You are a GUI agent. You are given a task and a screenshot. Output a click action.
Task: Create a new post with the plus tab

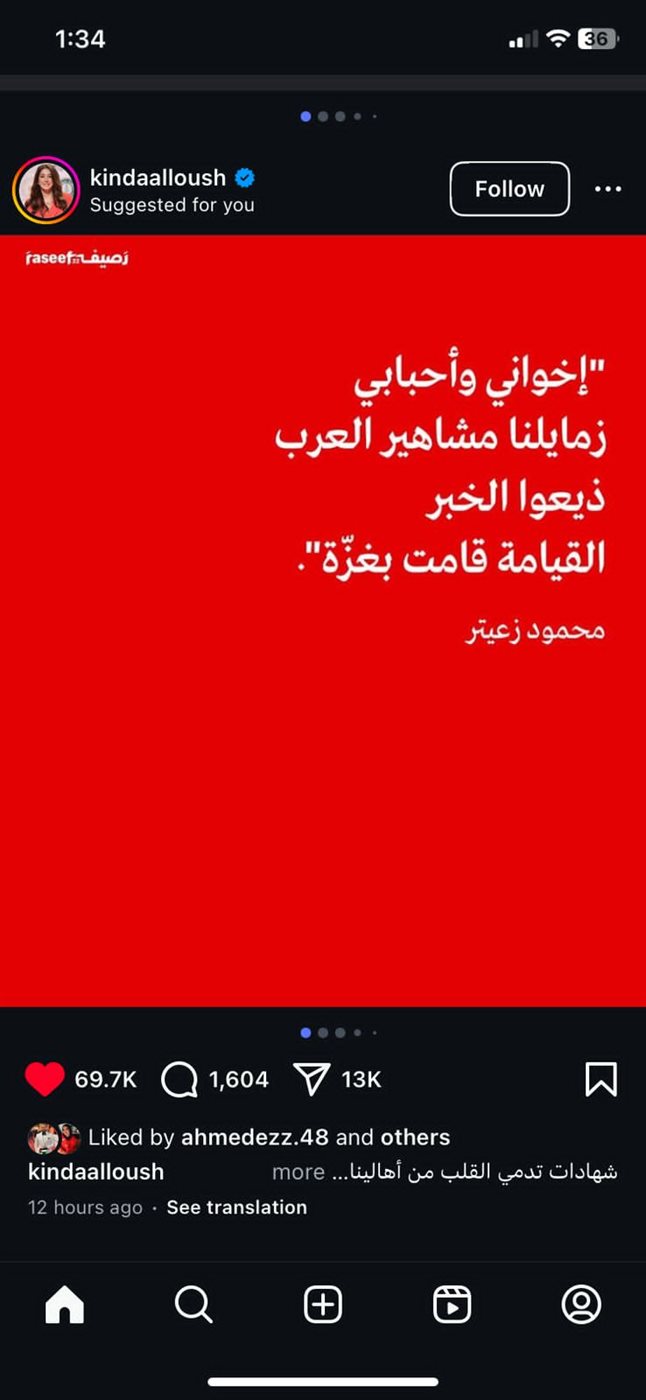coord(323,1305)
